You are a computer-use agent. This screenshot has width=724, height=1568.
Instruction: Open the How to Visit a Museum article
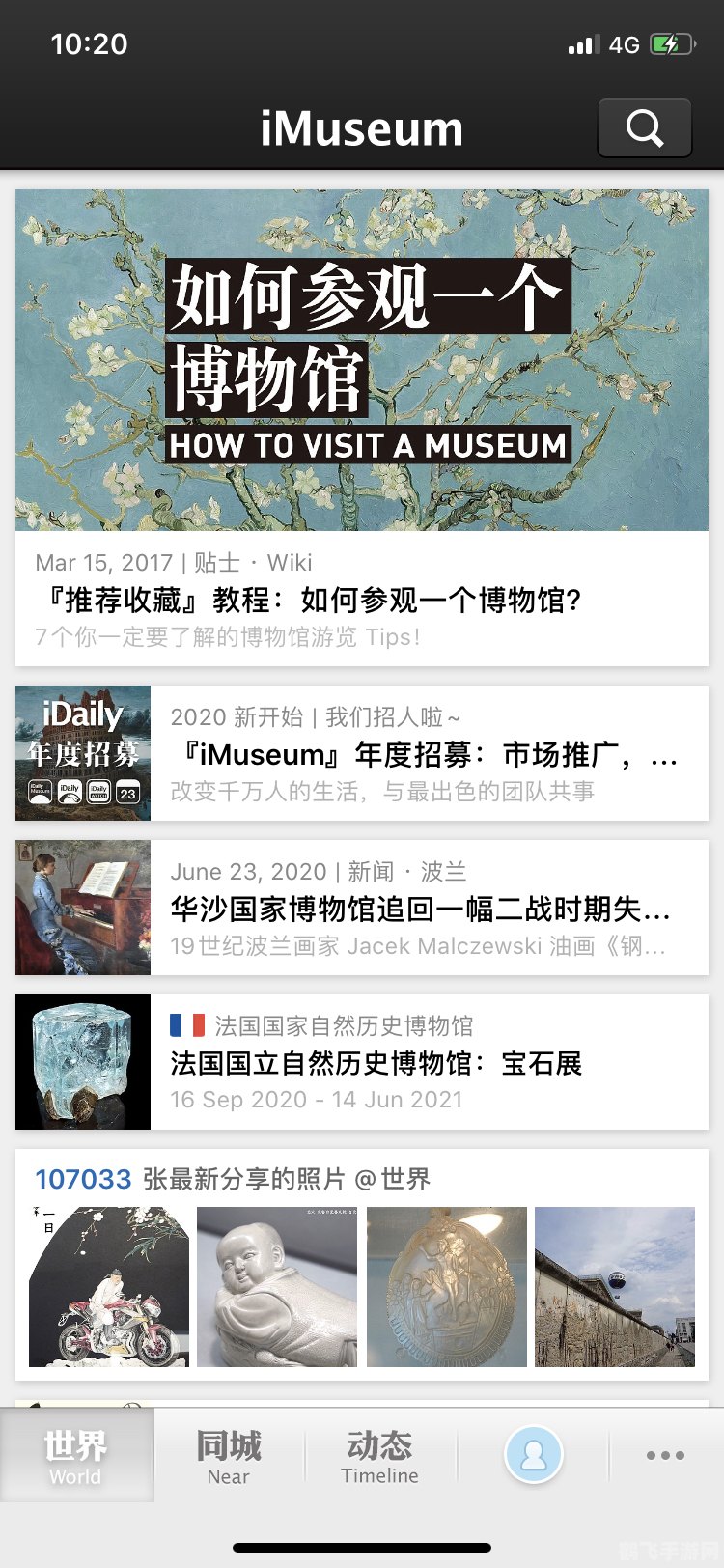tap(362, 427)
